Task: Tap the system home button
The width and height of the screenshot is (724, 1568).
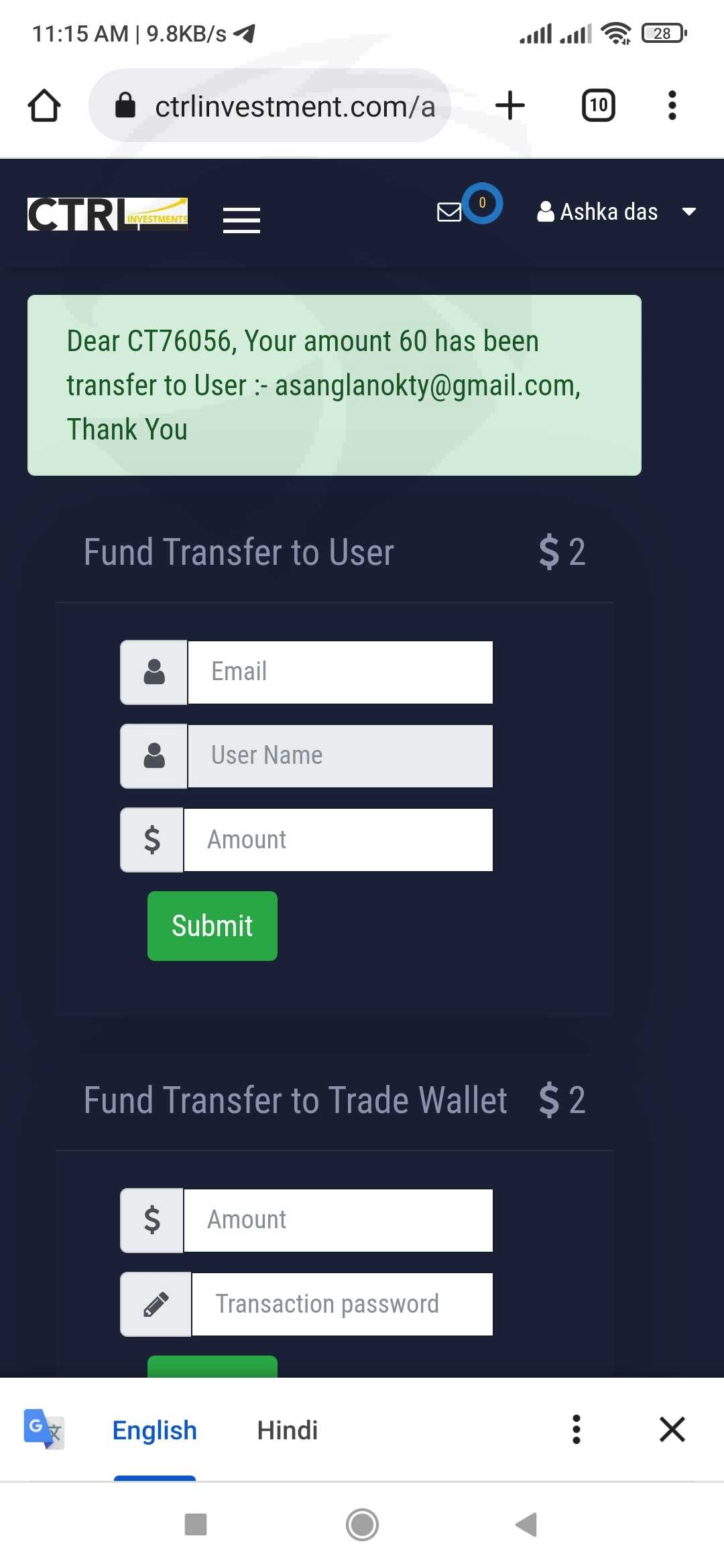Action: tap(362, 1524)
